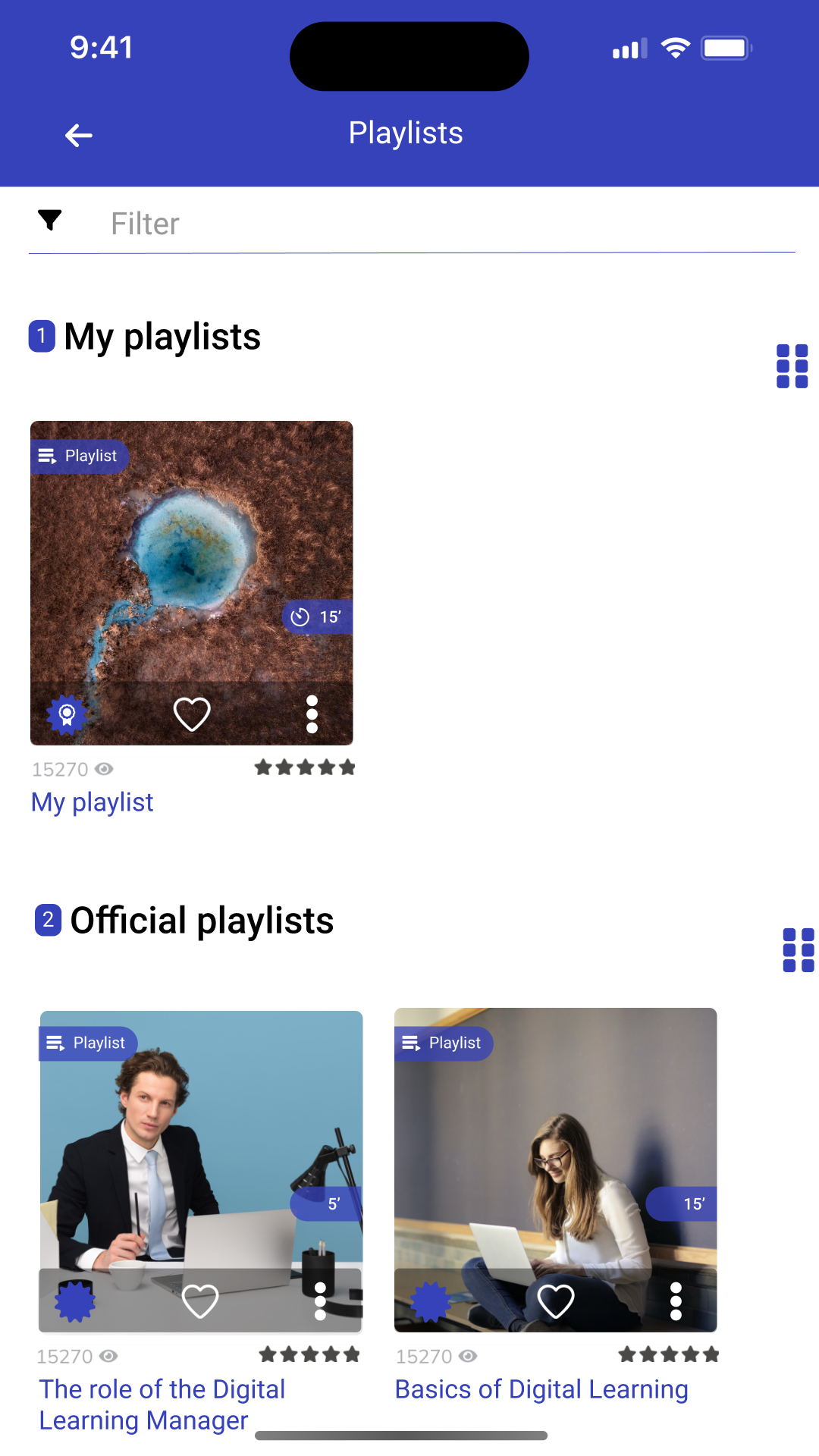Tap the Filter input field
819x1456 pixels.
pyautogui.click(x=447, y=224)
